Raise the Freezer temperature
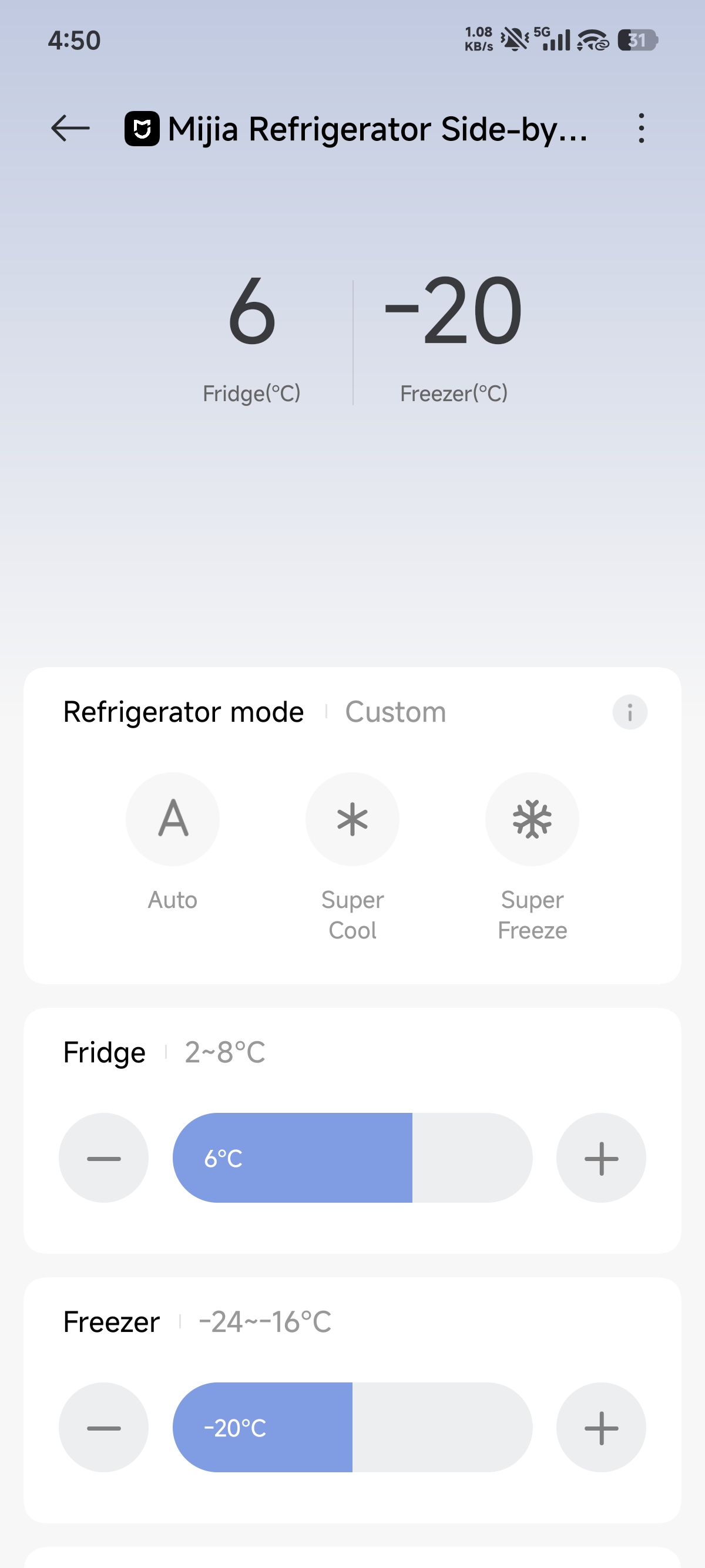The image size is (705, 1568). (x=601, y=1428)
